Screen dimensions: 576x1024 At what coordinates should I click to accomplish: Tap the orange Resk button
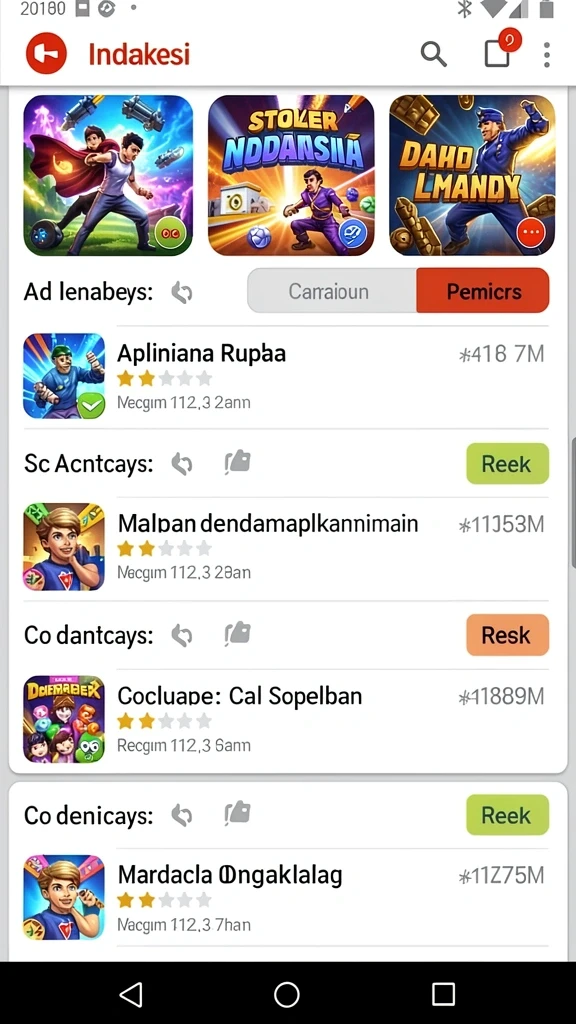click(x=507, y=635)
